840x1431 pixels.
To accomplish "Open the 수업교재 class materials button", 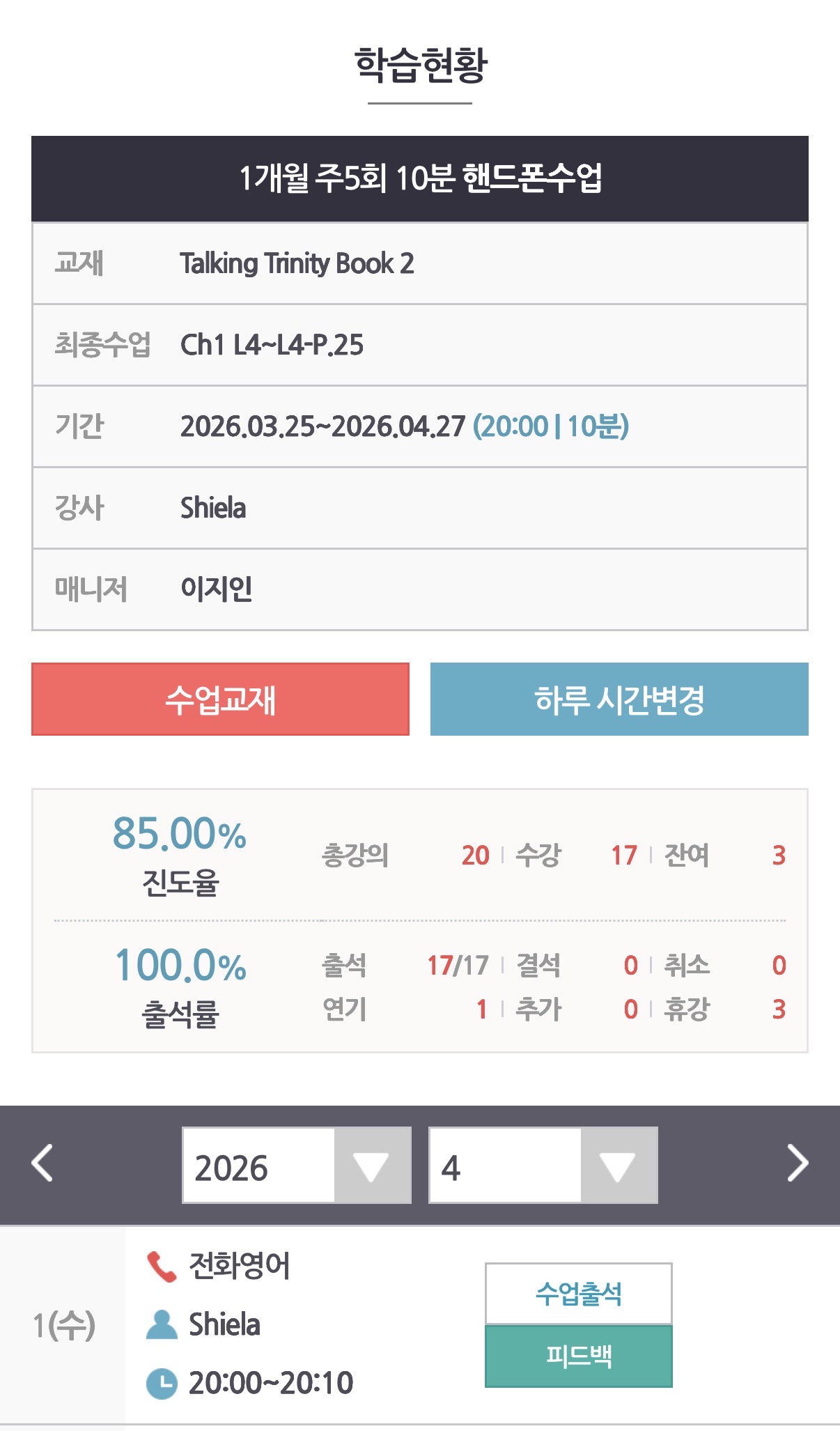I will [220, 699].
